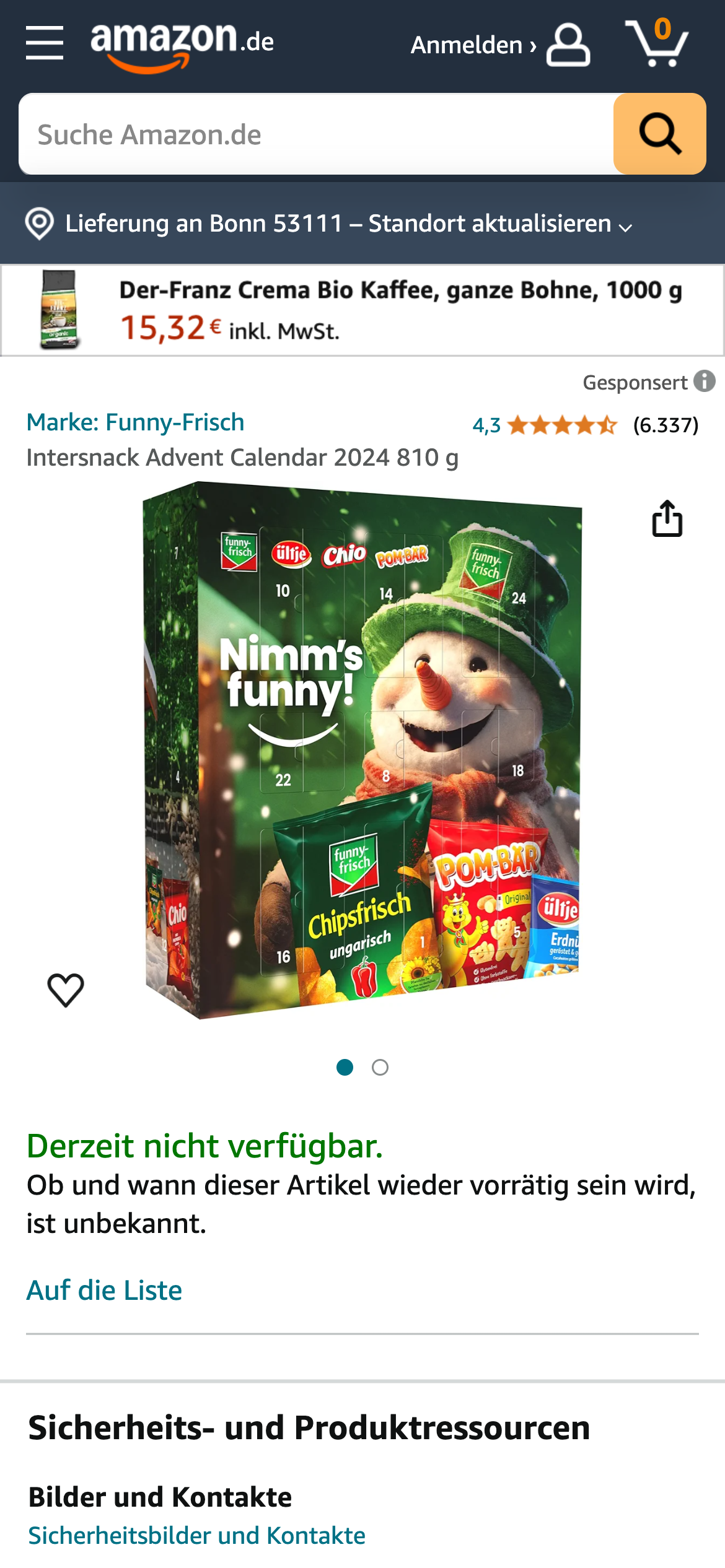Focus the Suche Amazon.de search field
Screen dimensions: 725x1568
tap(316, 134)
